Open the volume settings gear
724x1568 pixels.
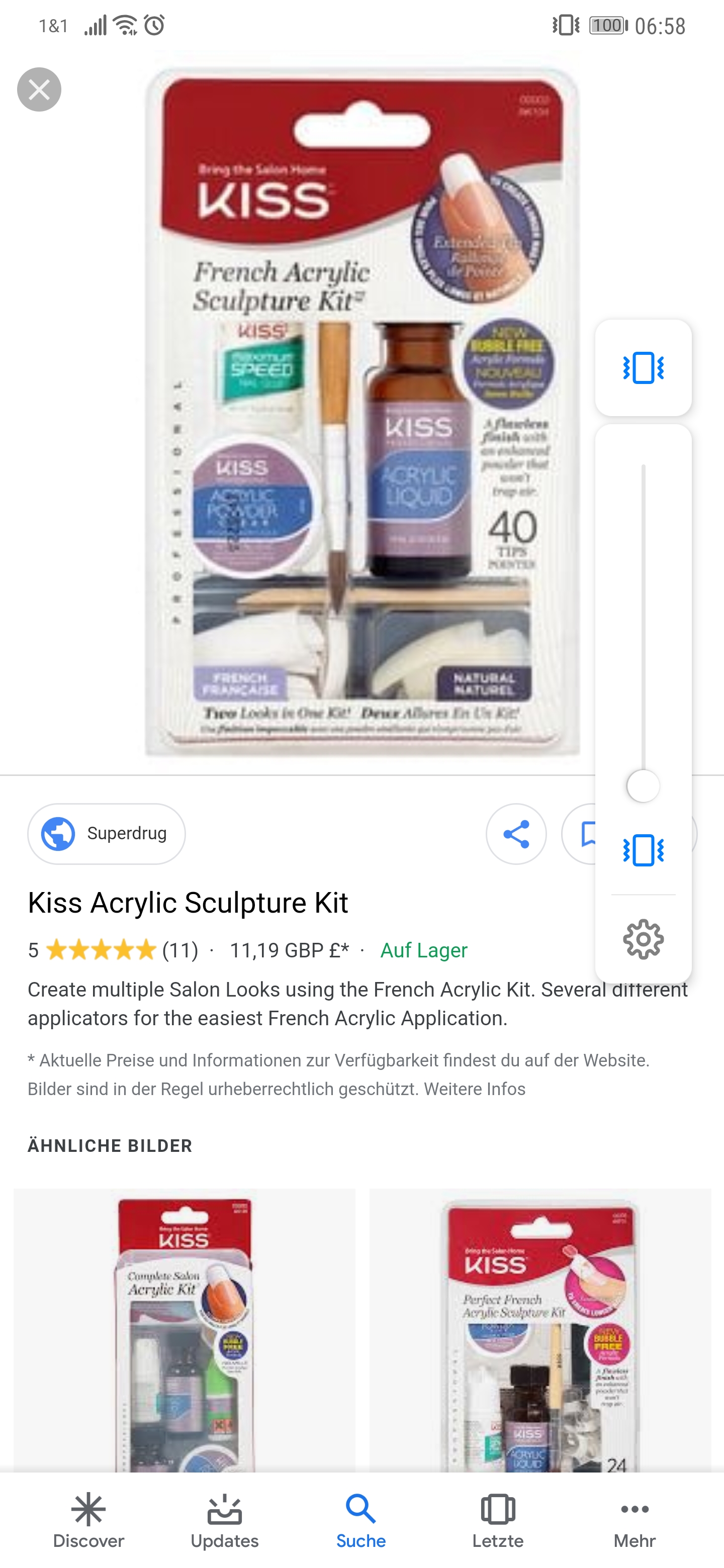(643, 939)
